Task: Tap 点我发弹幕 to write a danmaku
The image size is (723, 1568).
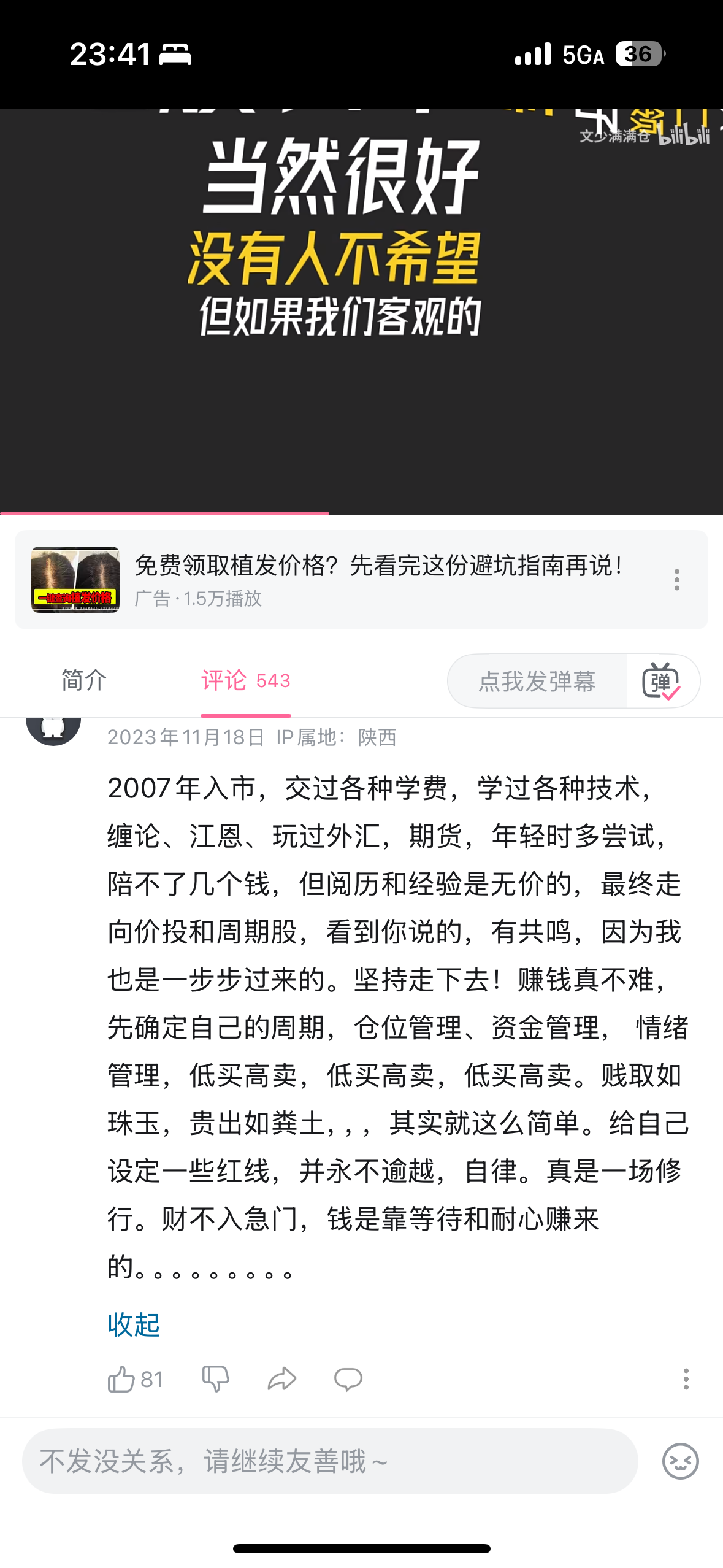Action: pos(537,681)
